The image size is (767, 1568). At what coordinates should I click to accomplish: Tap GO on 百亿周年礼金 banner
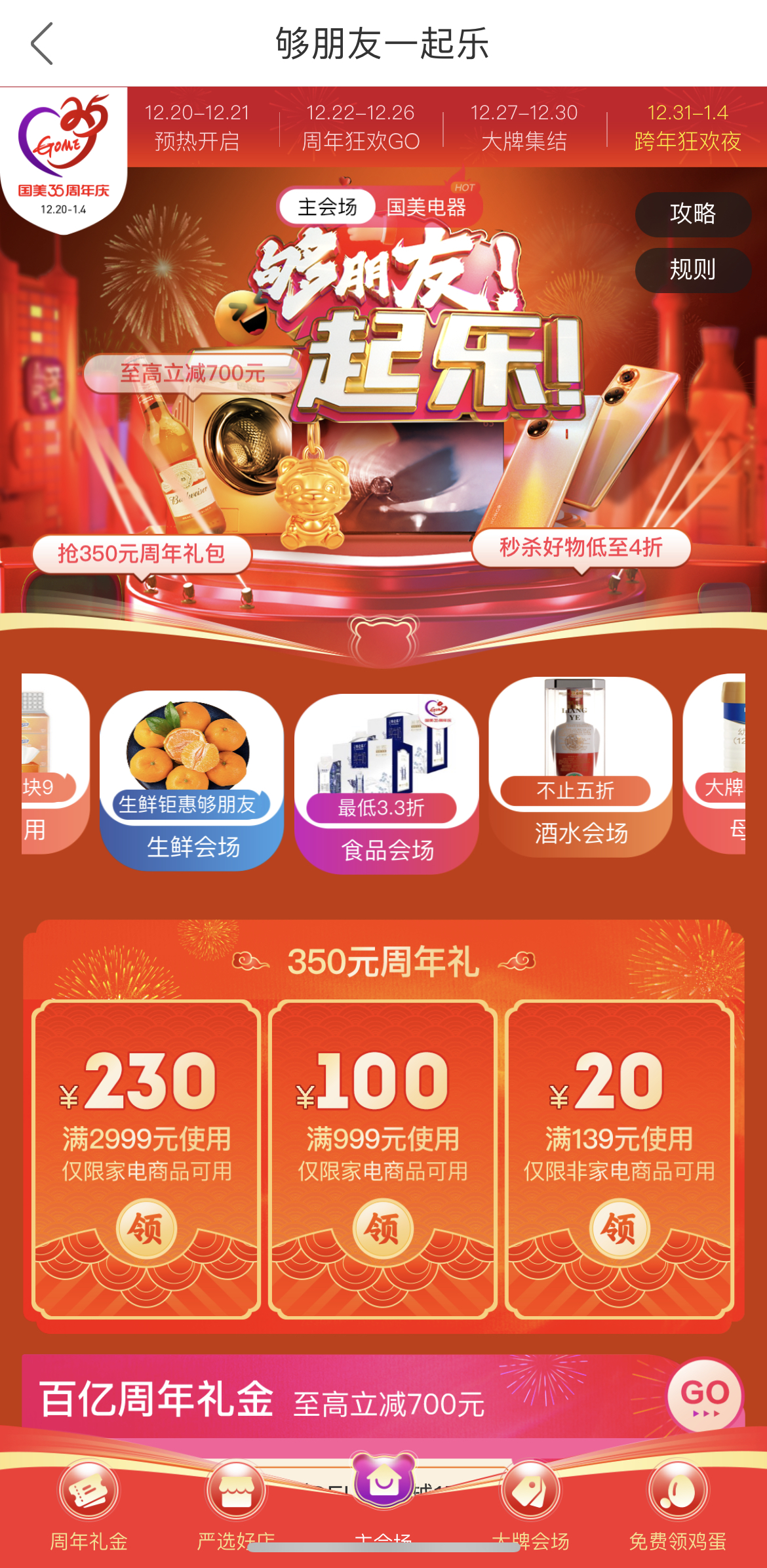click(705, 1395)
